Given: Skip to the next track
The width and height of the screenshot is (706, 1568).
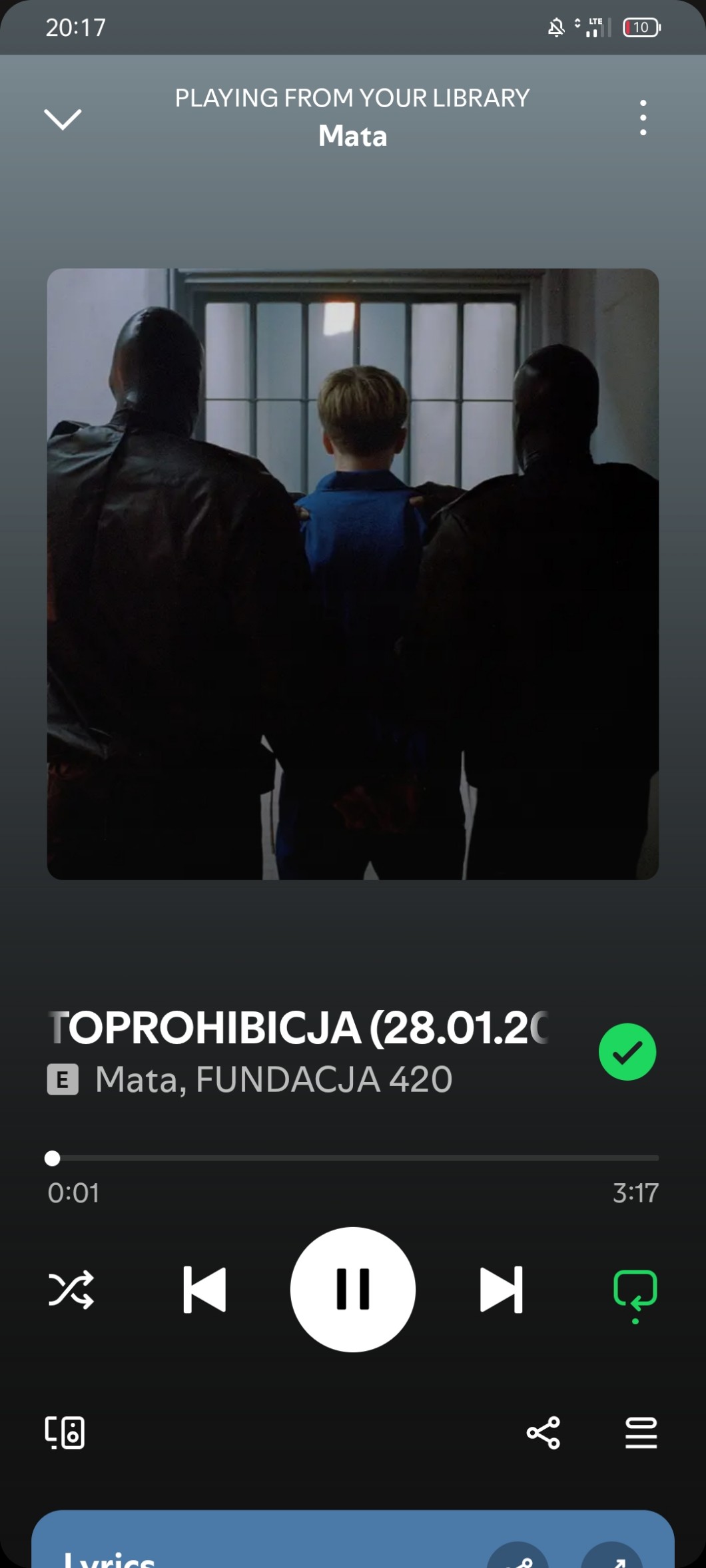Looking at the screenshot, I should pos(501,1290).
